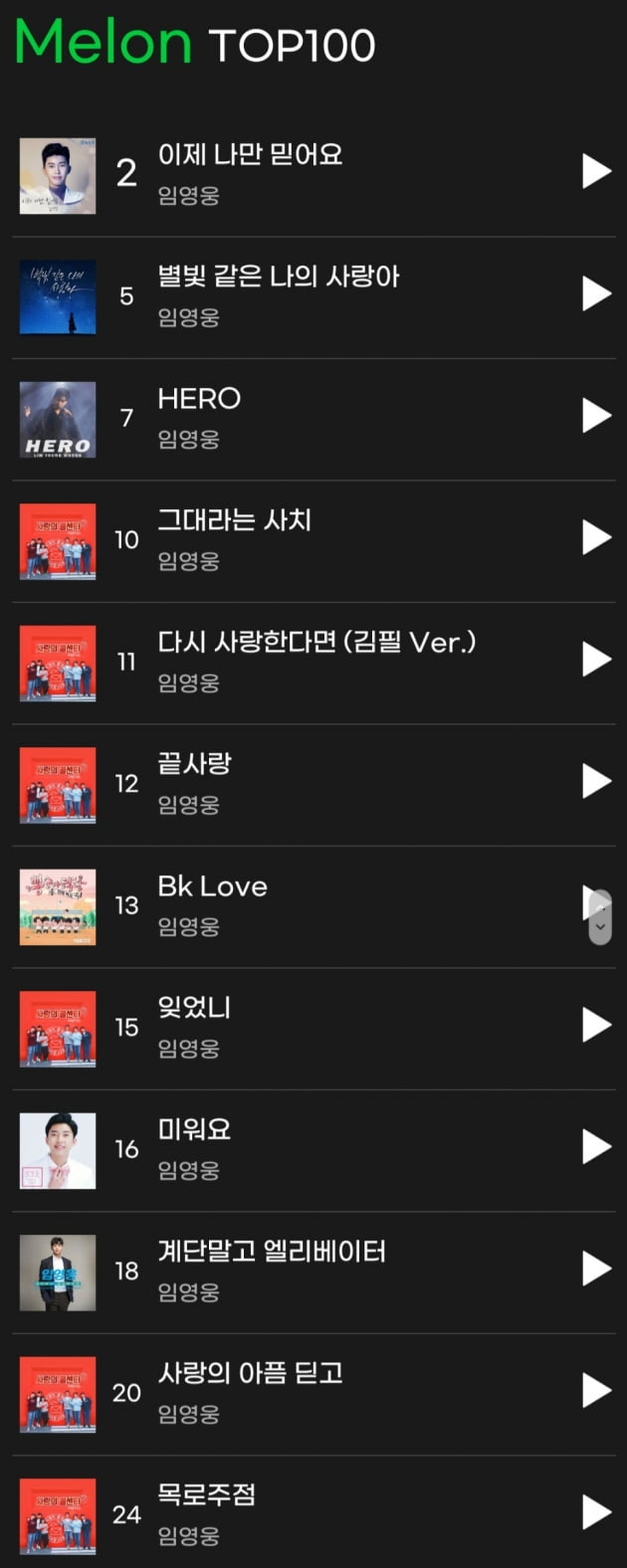Screen dimensions: 627x1568
Task: Play 계단말고 엘리베이터
Action: click(595, 1270)
